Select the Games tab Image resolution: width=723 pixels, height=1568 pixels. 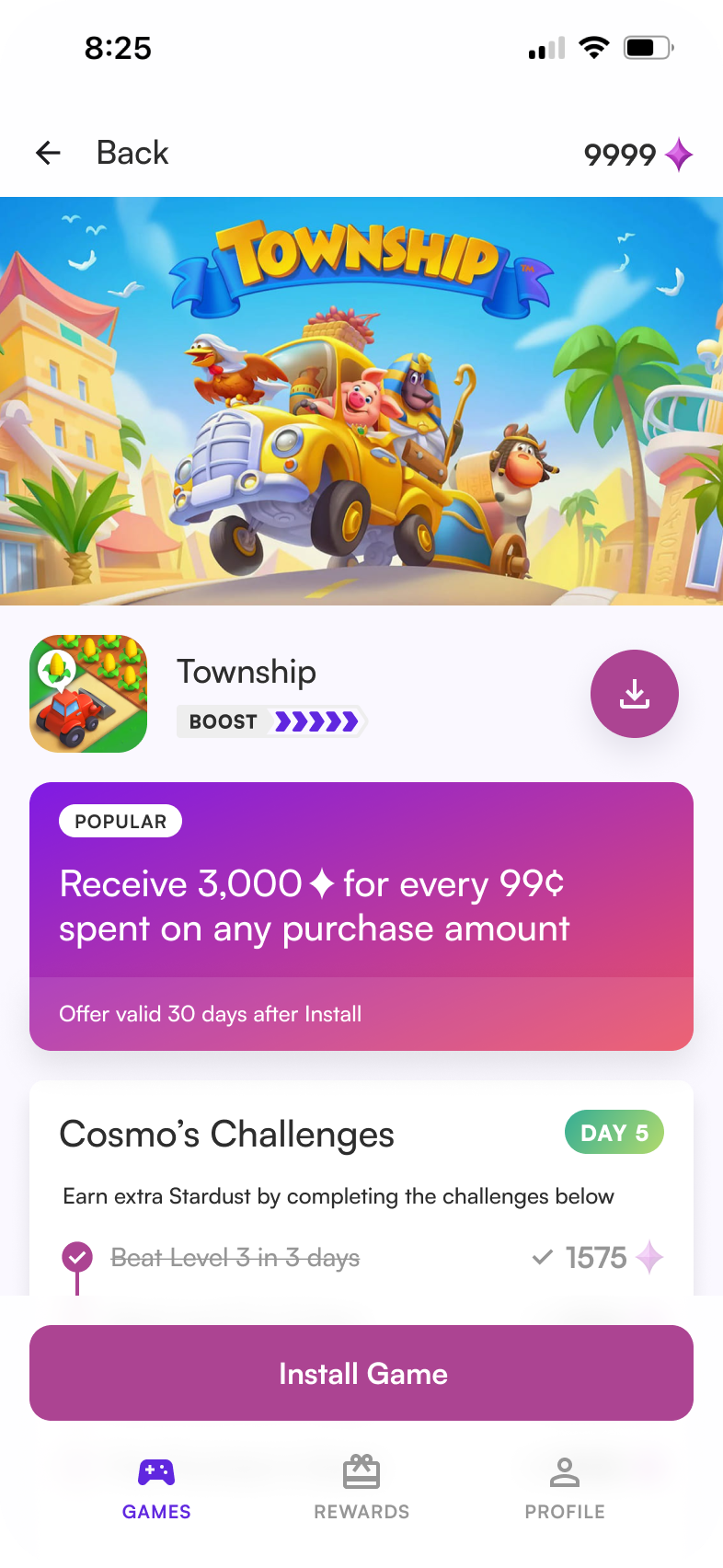[x=156, y=1487]
